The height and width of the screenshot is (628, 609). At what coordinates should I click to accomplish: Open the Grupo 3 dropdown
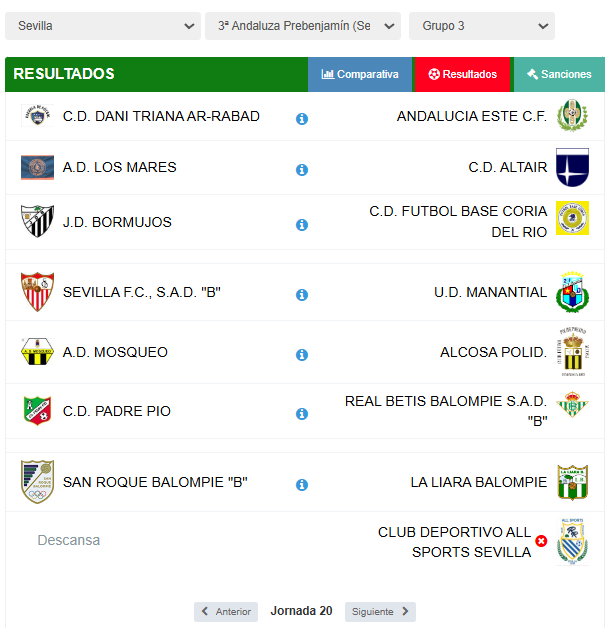481,26
